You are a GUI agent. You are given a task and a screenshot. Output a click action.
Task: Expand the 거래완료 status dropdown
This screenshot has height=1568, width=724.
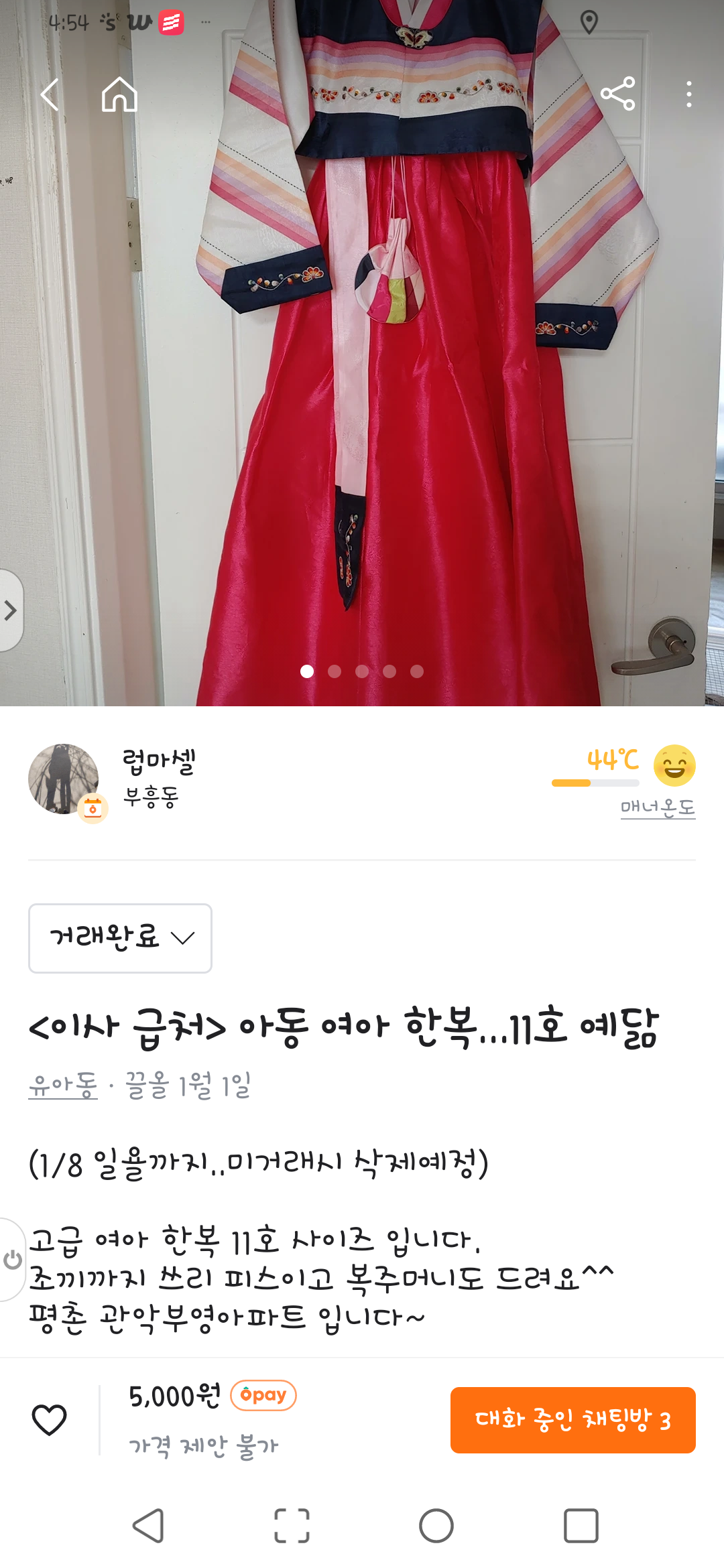click(121, 937)
